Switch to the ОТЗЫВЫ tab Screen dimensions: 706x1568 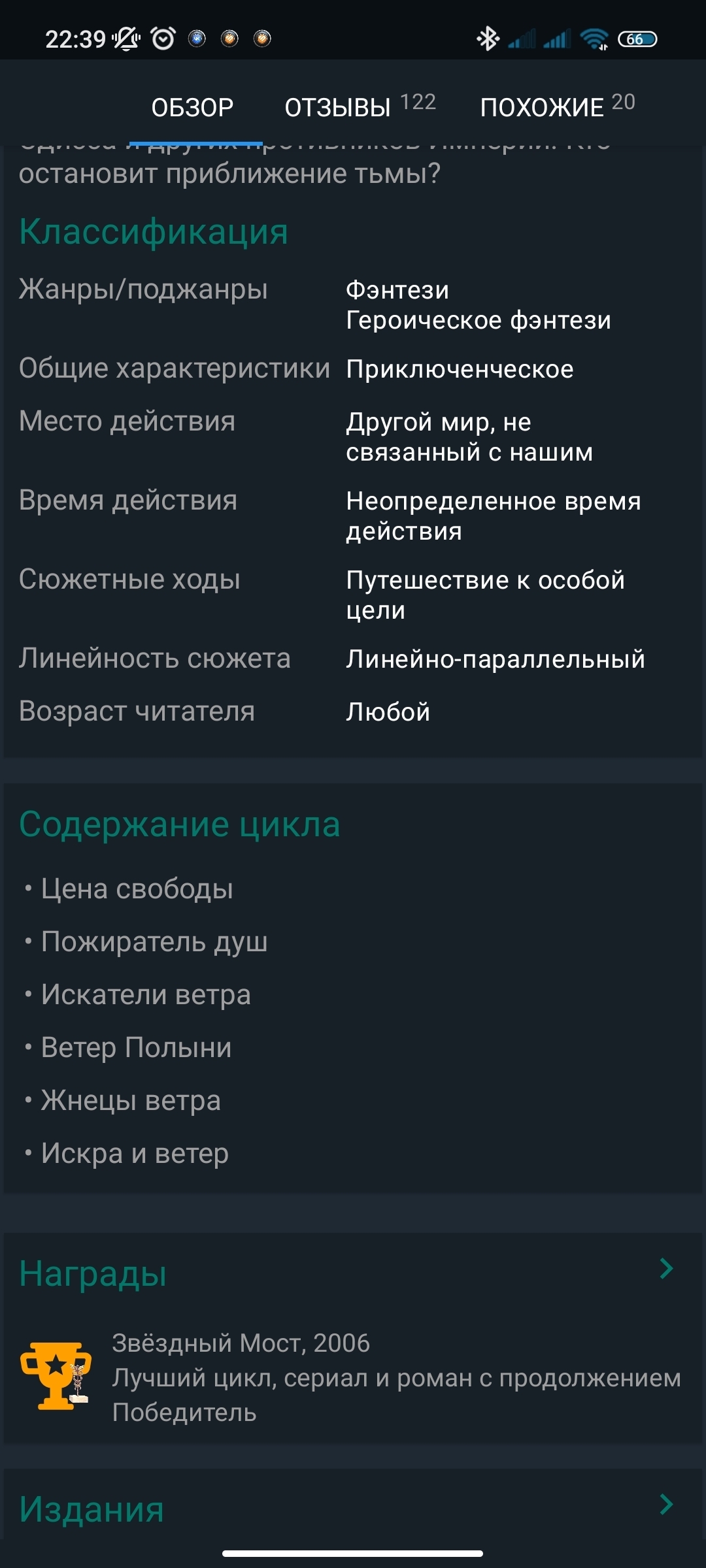tap(360, 107)
